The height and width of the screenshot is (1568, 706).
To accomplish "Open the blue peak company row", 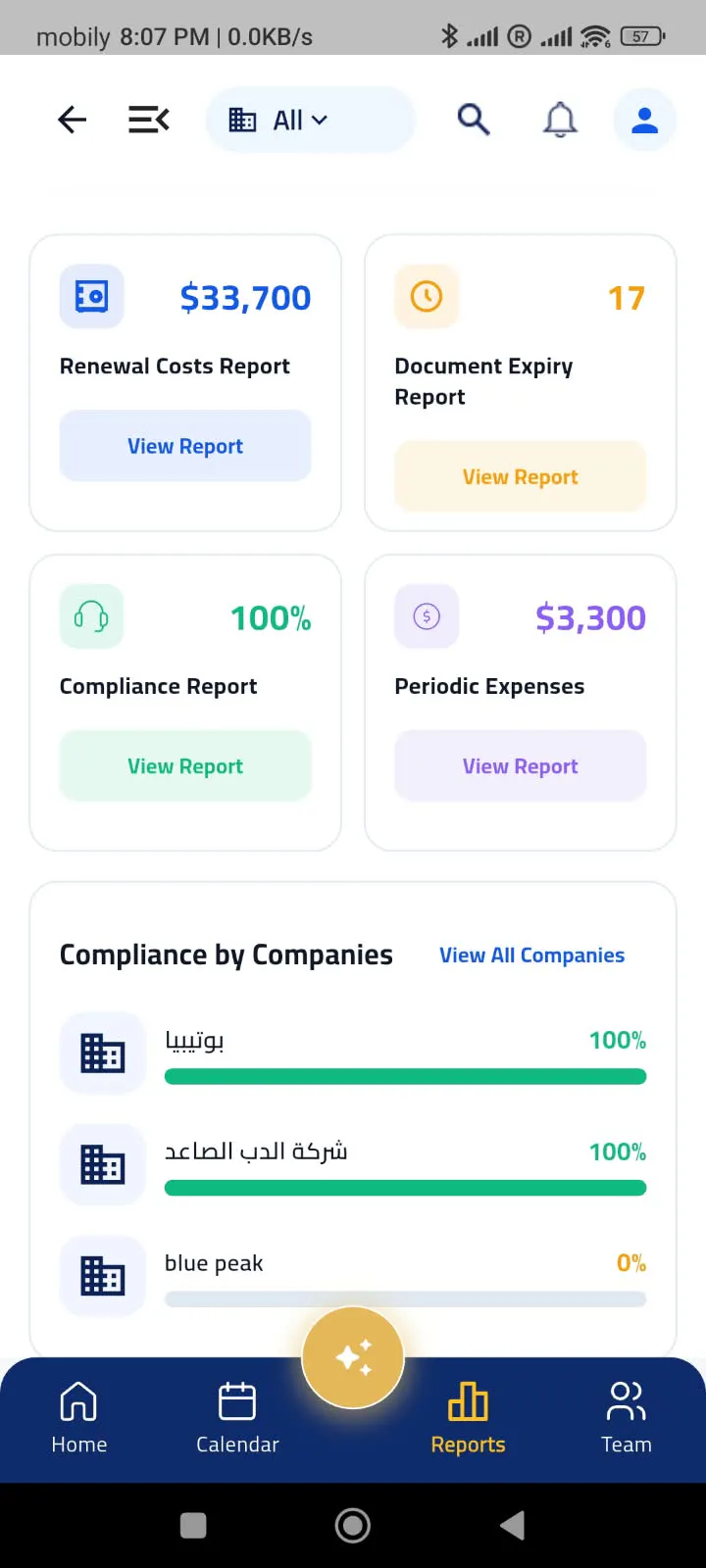I will click(x=353, y=1276).
